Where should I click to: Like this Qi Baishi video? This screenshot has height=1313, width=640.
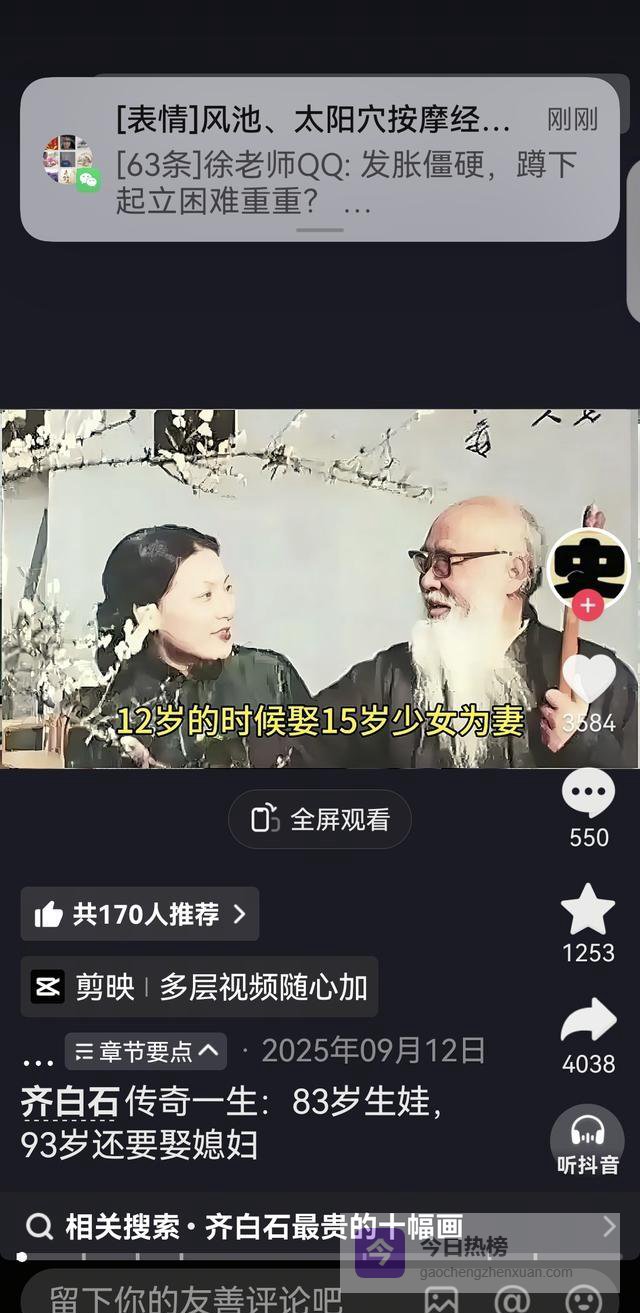point(588,678)
